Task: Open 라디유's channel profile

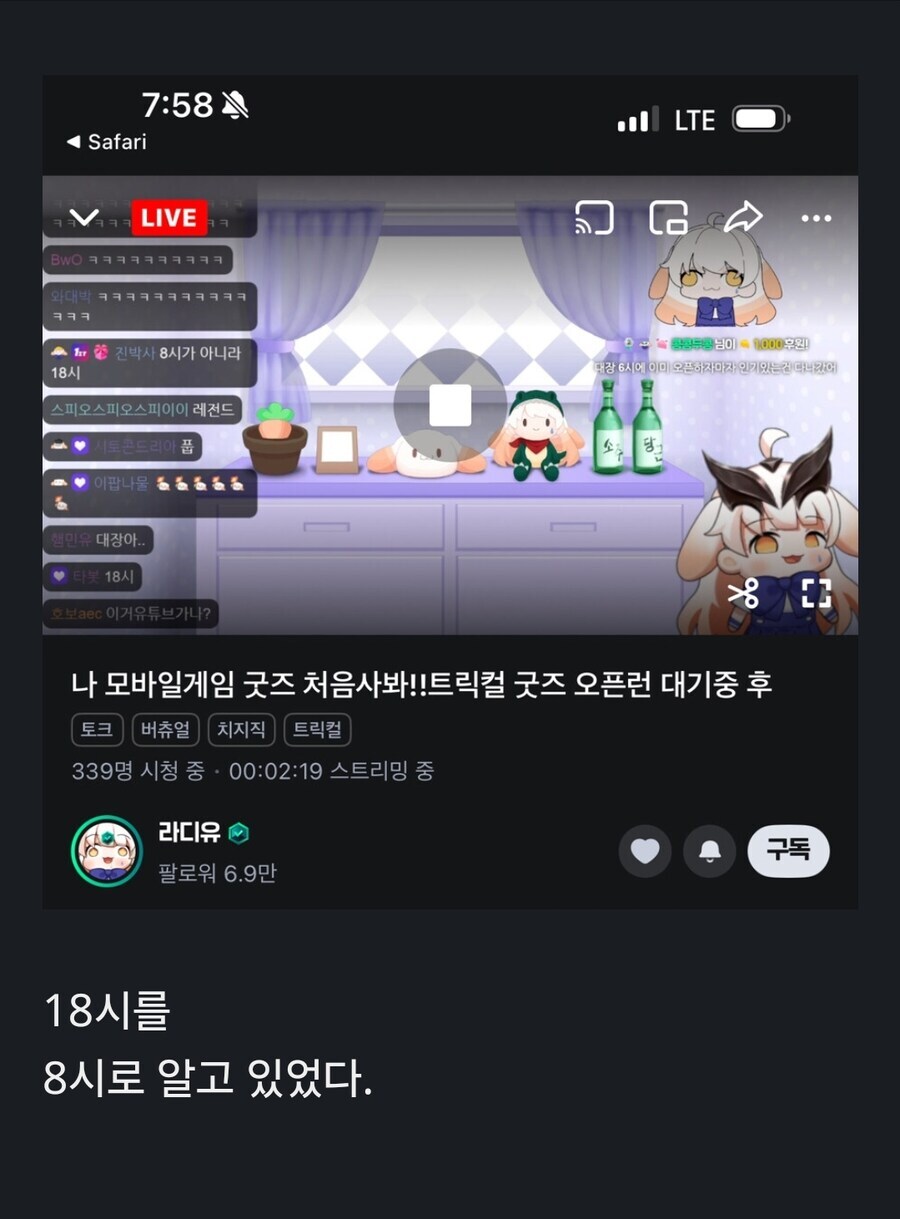Action: tap(107, 851)
